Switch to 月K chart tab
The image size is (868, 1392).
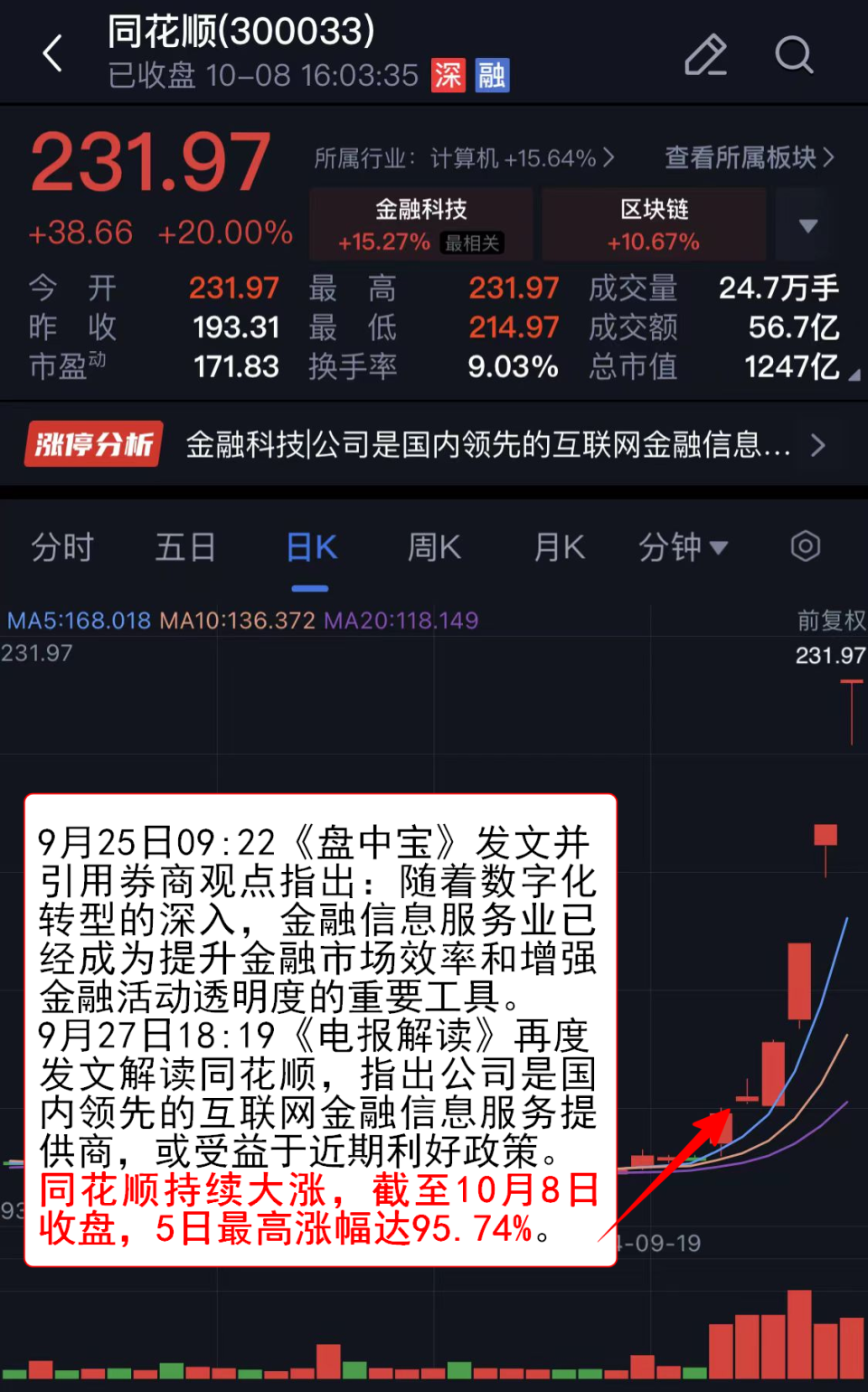(x=559, y=547)
